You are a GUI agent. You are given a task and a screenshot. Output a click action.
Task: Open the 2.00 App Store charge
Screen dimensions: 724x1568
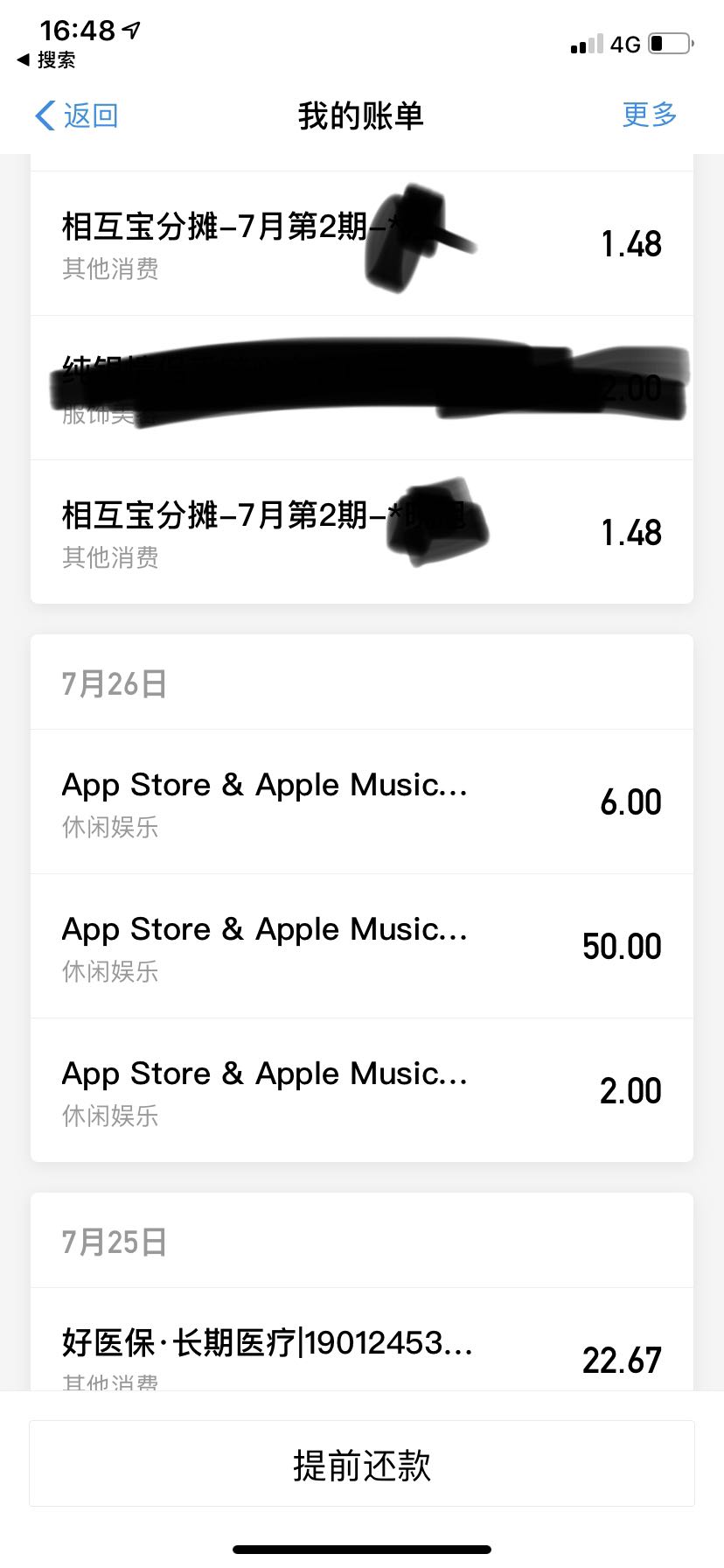point(362,1090)
